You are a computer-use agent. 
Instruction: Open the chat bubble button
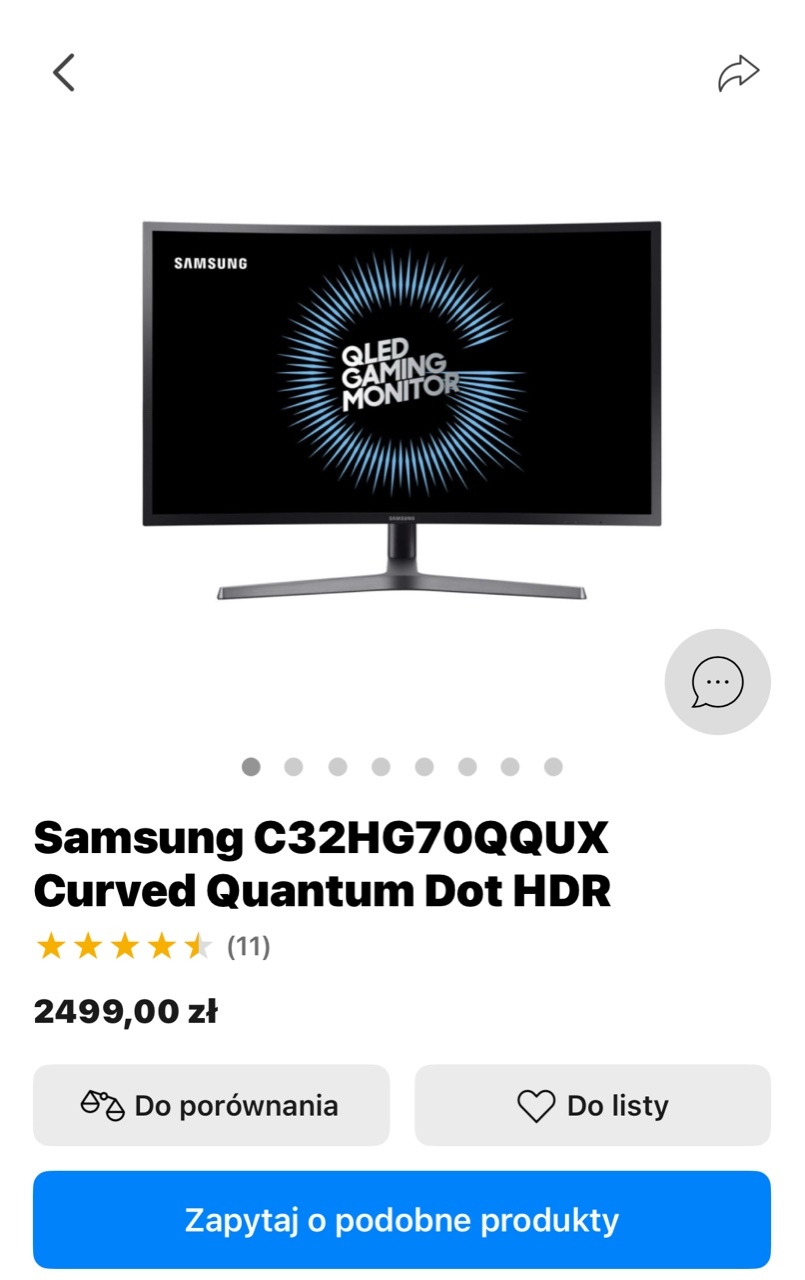pyautogui.click(x=717, y=682)
